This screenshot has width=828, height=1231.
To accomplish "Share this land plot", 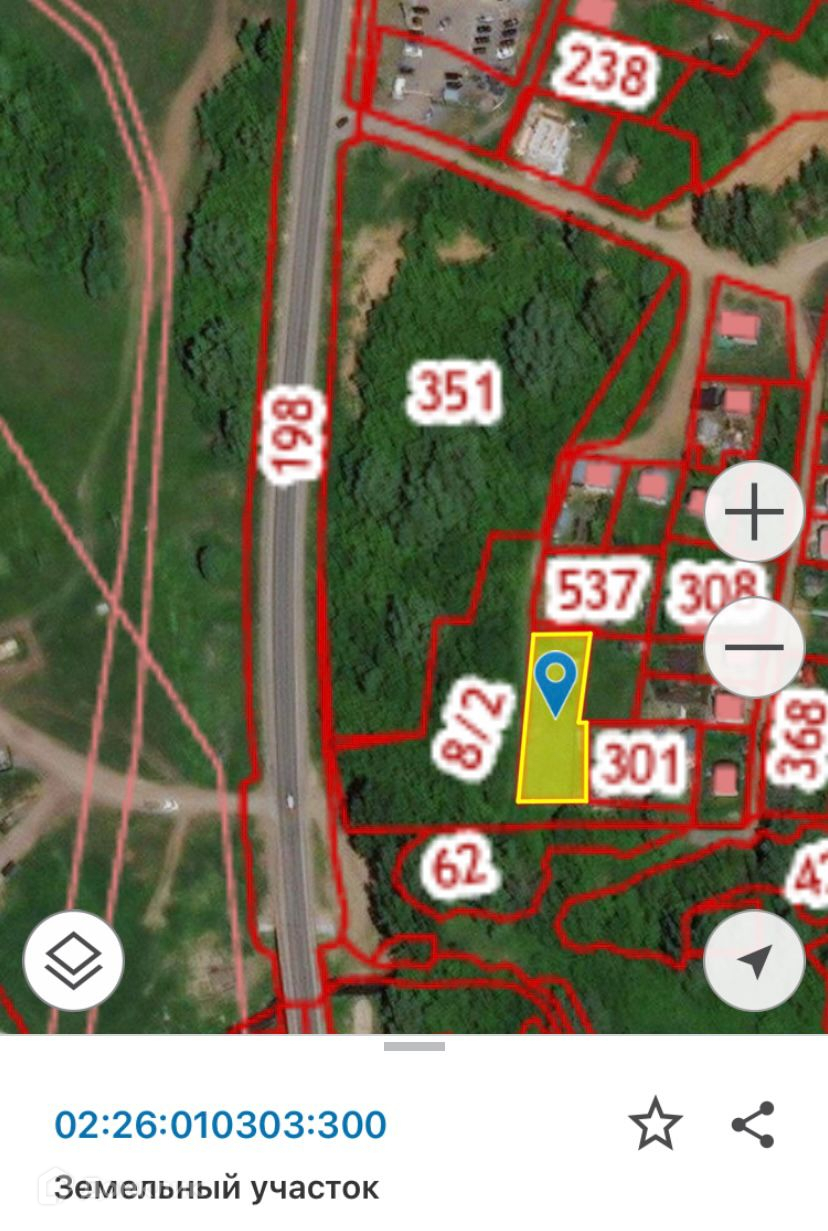I will (x=753, y=1124).
